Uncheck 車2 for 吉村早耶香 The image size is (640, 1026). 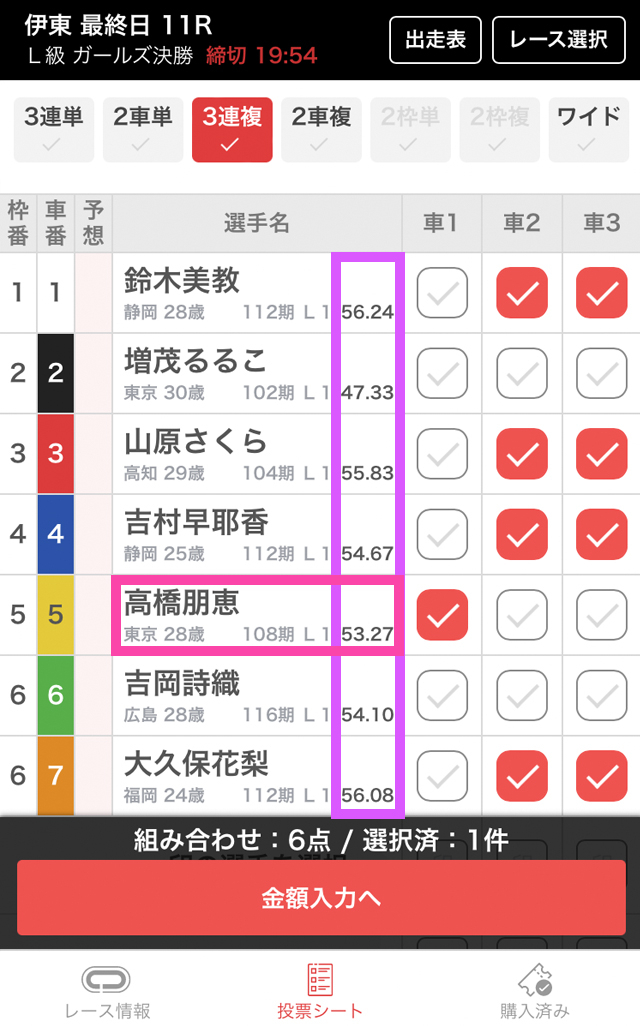[x=522, y=535]
